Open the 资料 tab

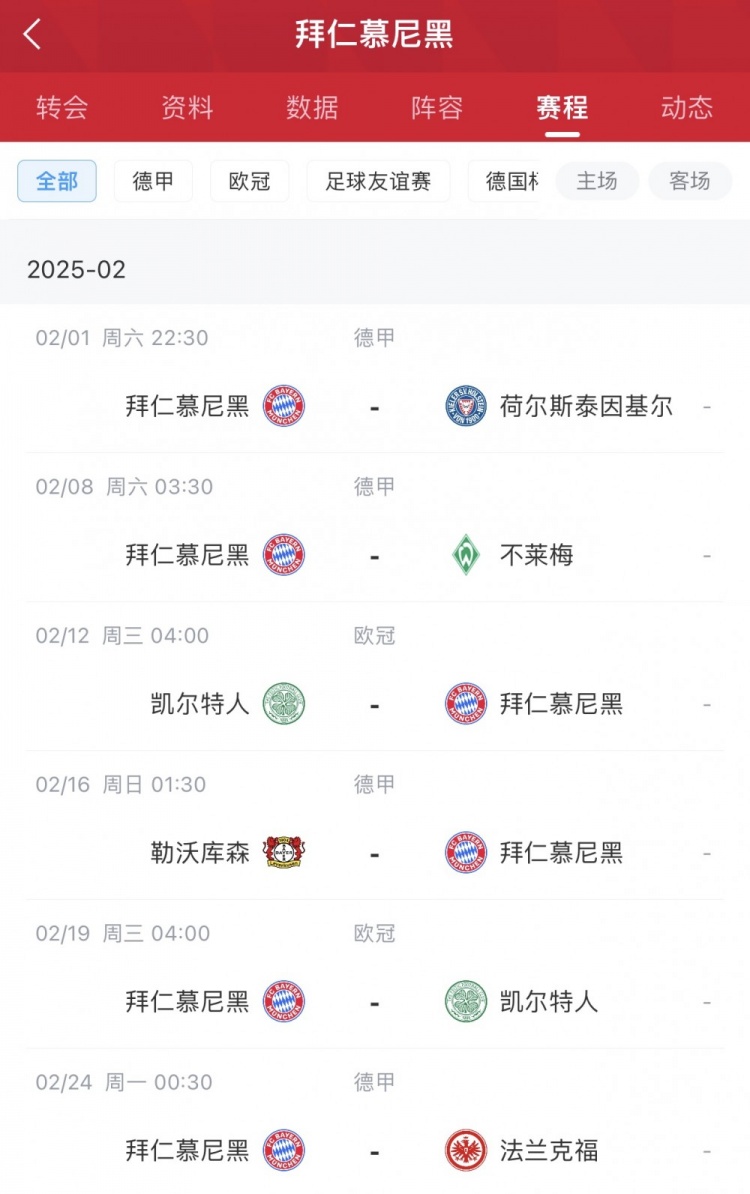pyautogui.click(x=187, y=107)
